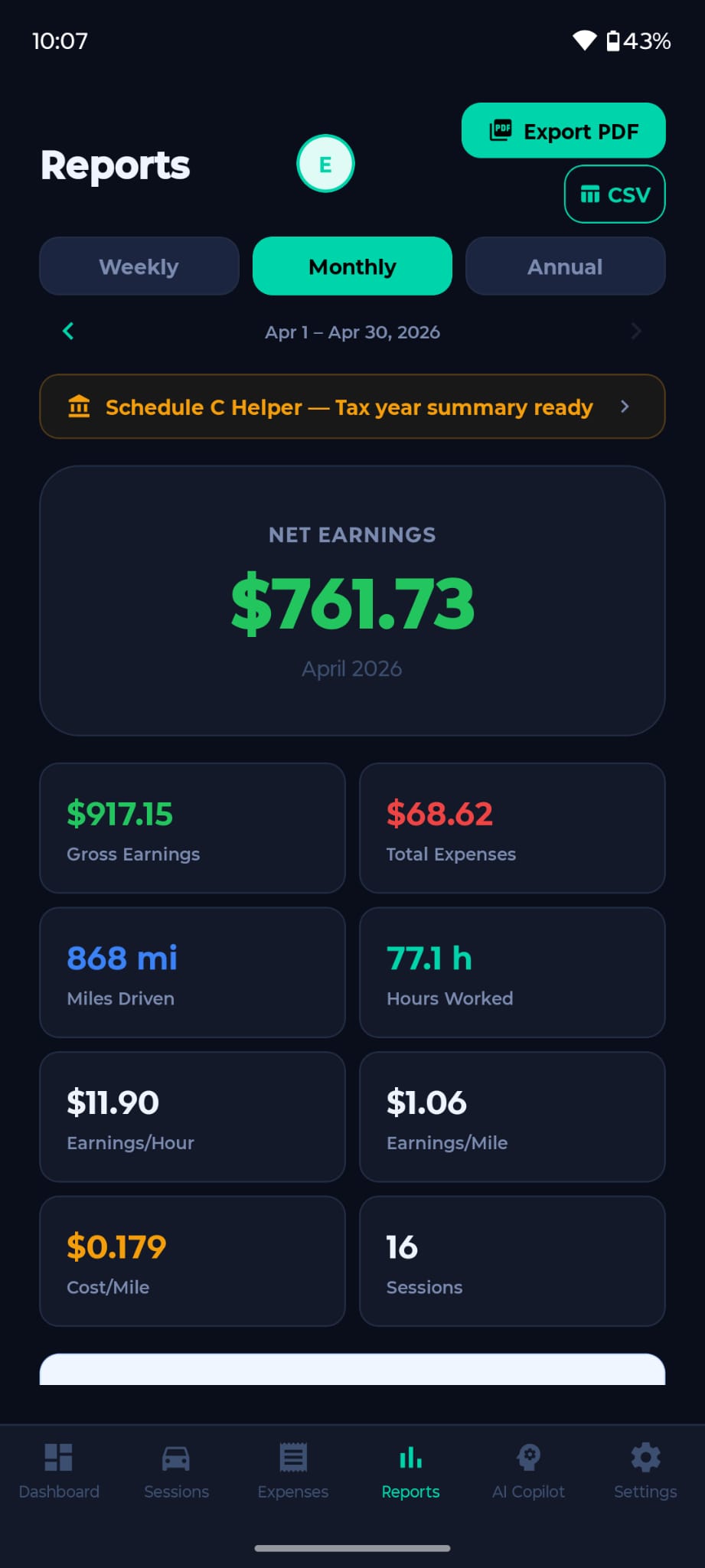Image resolution: width=705 pixels, height=1568 pixels.
Task: Open the Dashboard tab
Action: point(59,1470)
